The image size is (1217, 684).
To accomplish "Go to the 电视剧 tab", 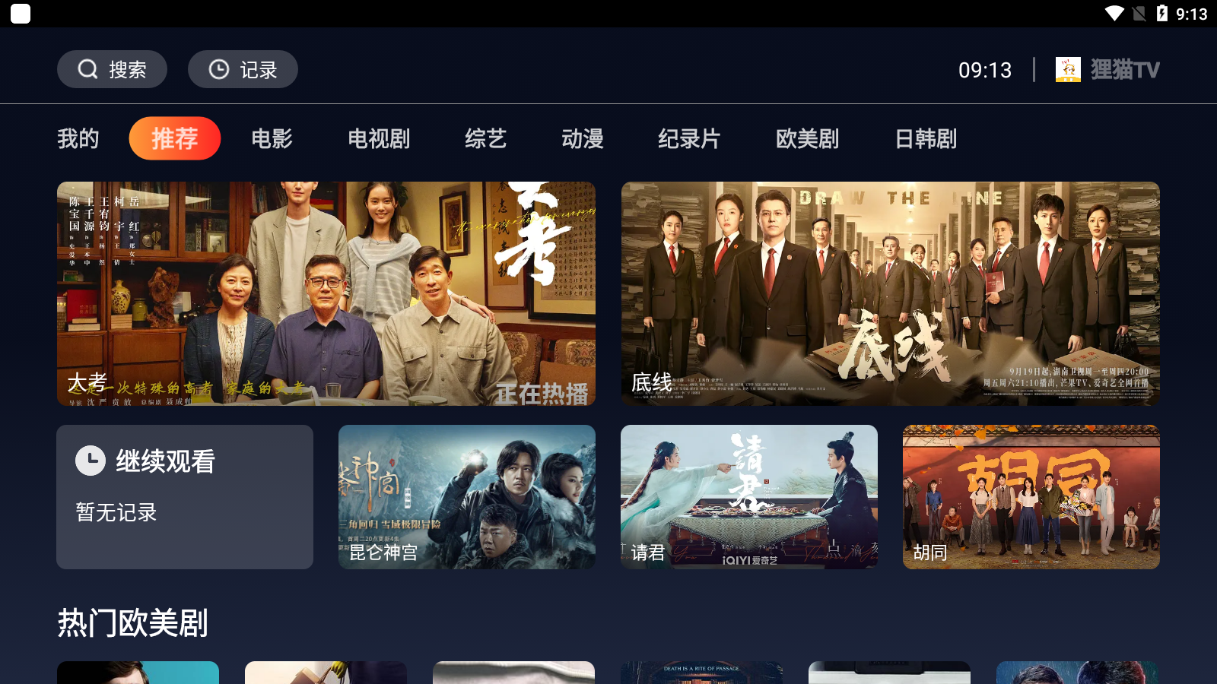I will coord(379,139).
